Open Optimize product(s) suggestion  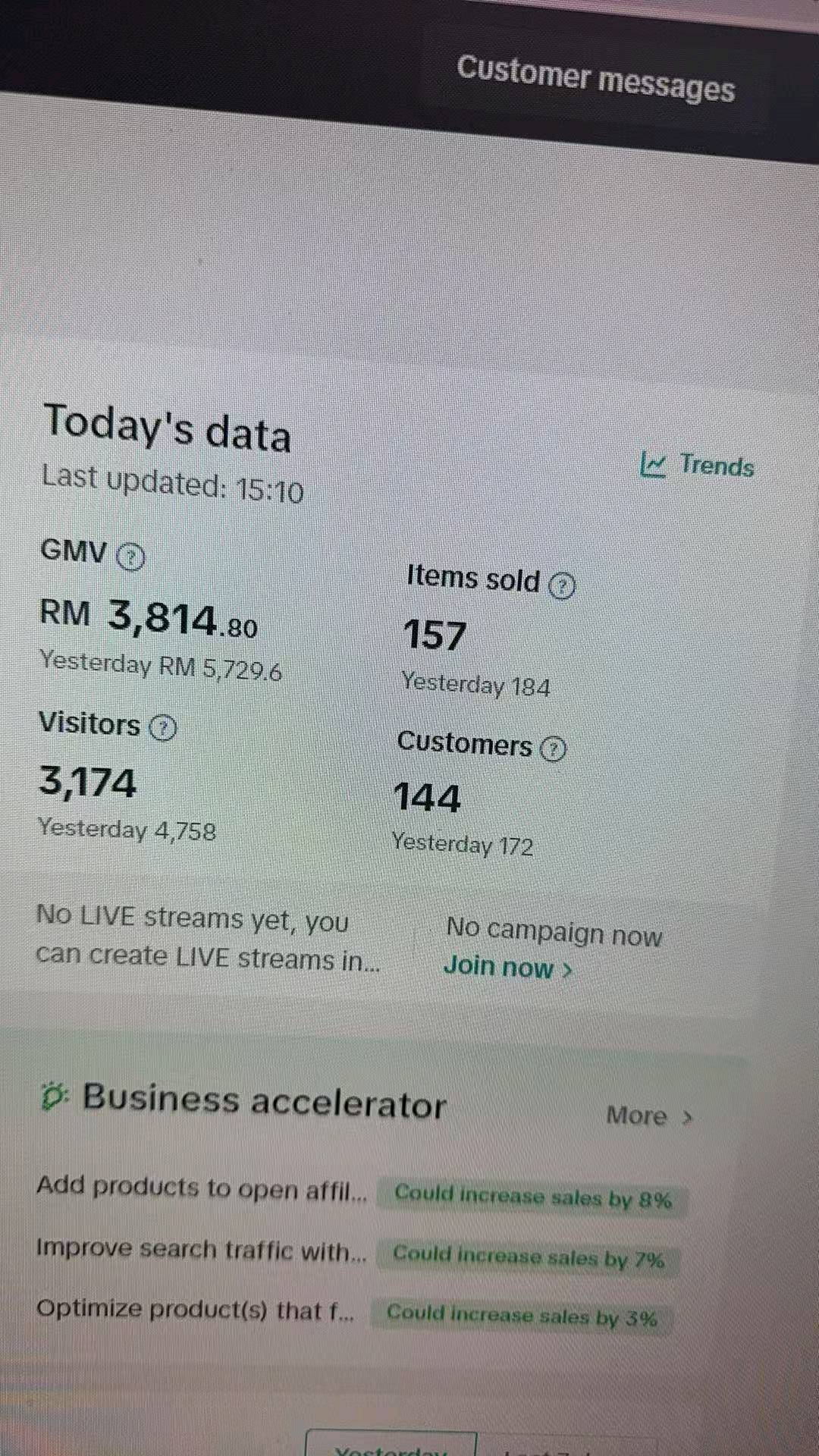coord(196,1310)
